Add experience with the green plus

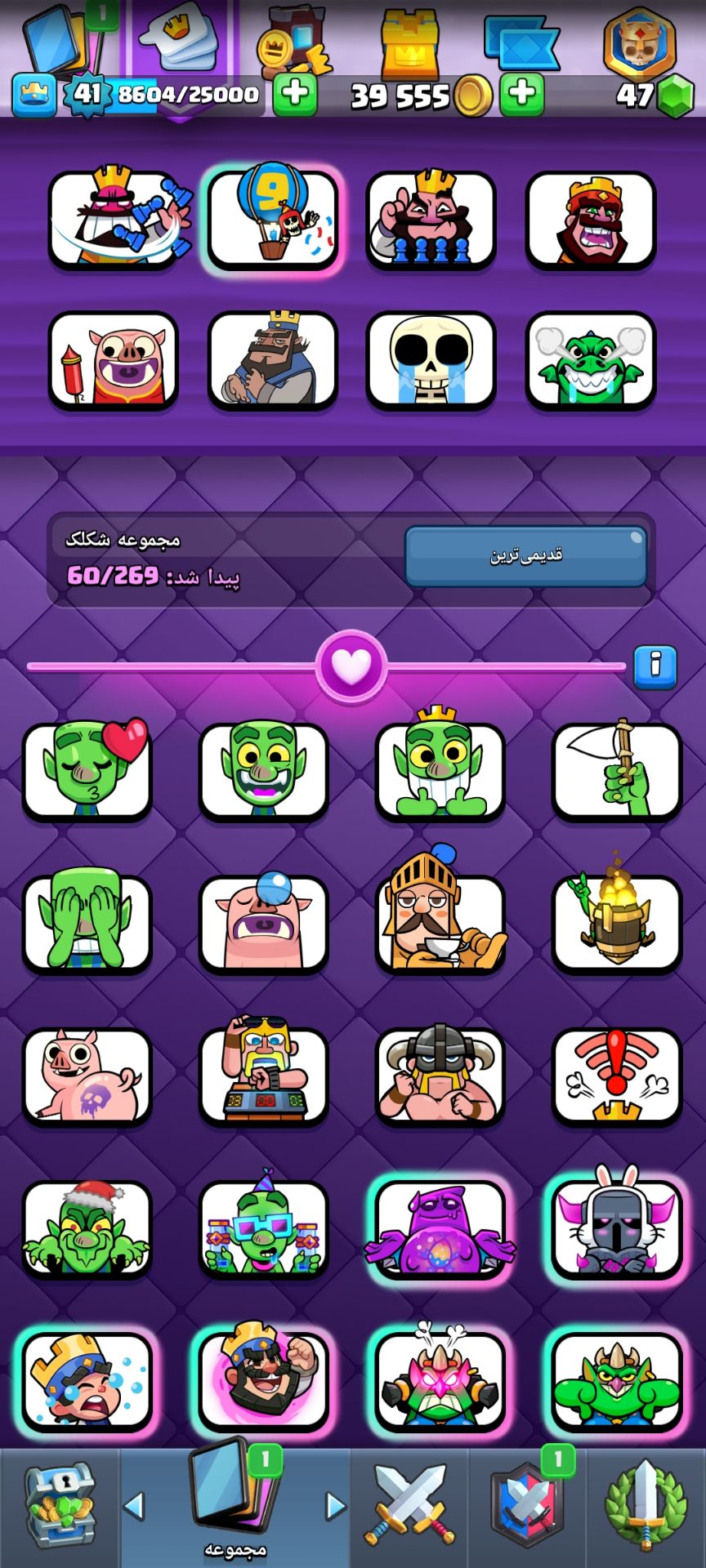[295, 94]
